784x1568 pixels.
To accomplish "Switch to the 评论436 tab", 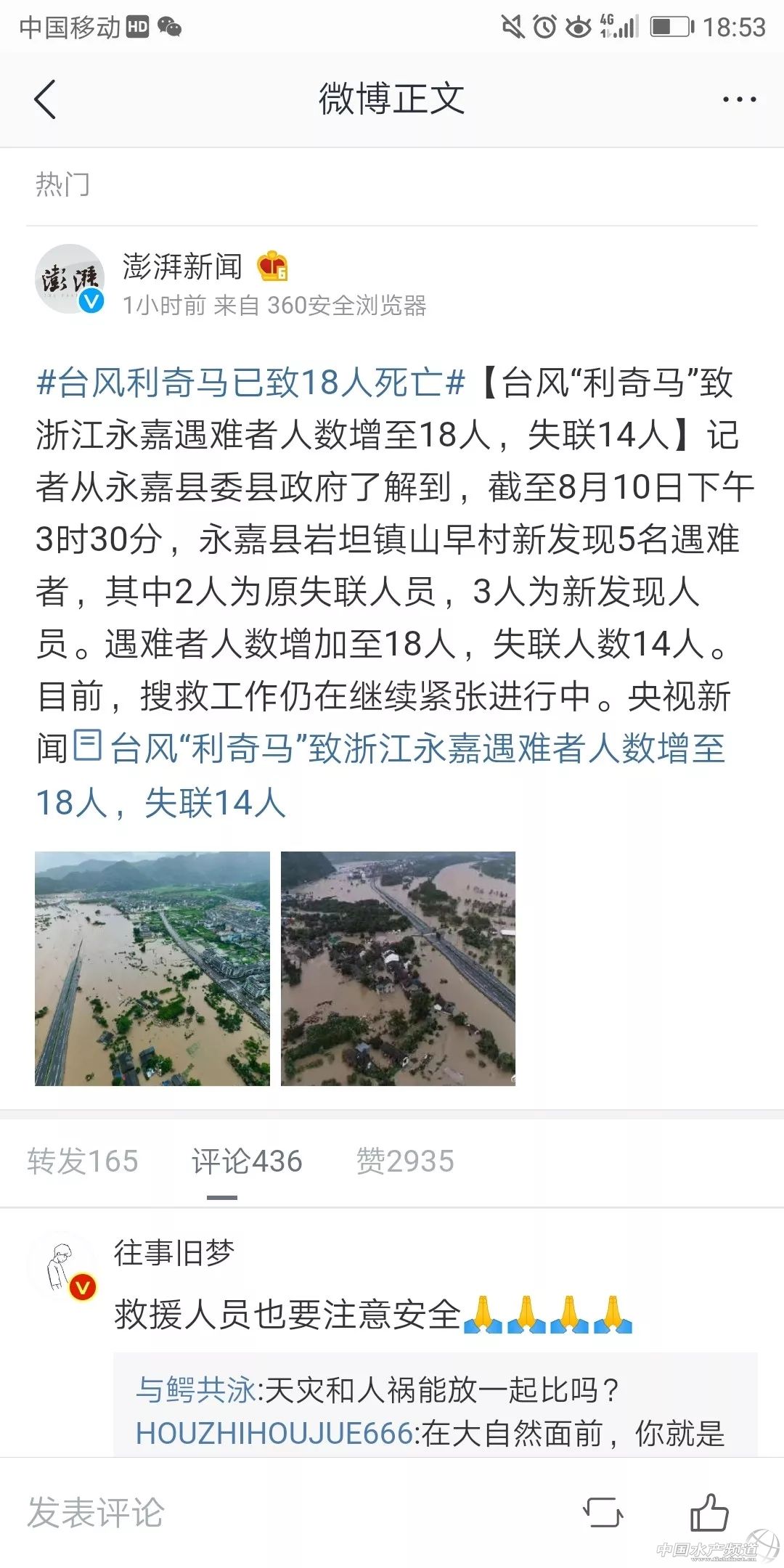I will [247, 1161].
